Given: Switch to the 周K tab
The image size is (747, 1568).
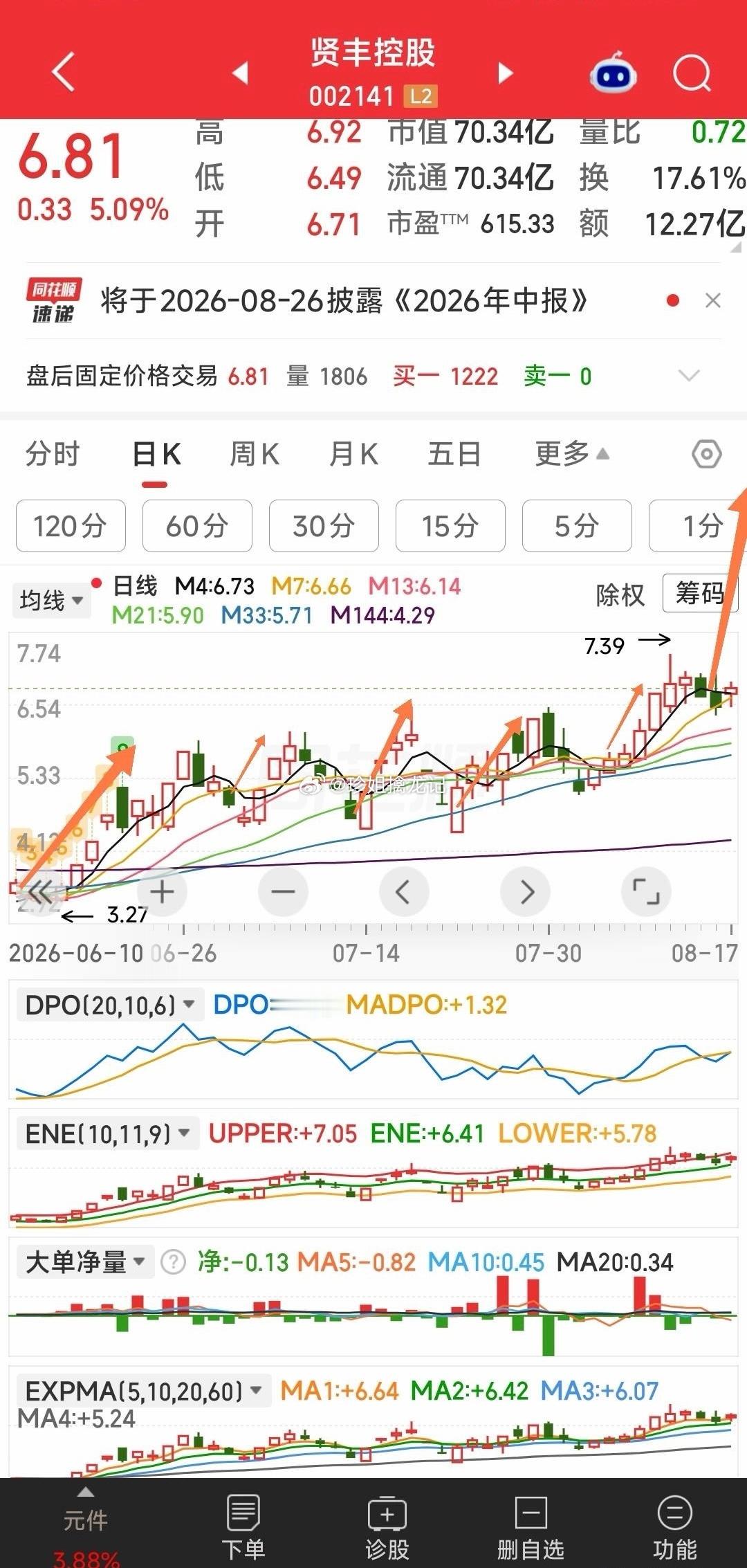Looking at the screenshot, I should (255, 455).
